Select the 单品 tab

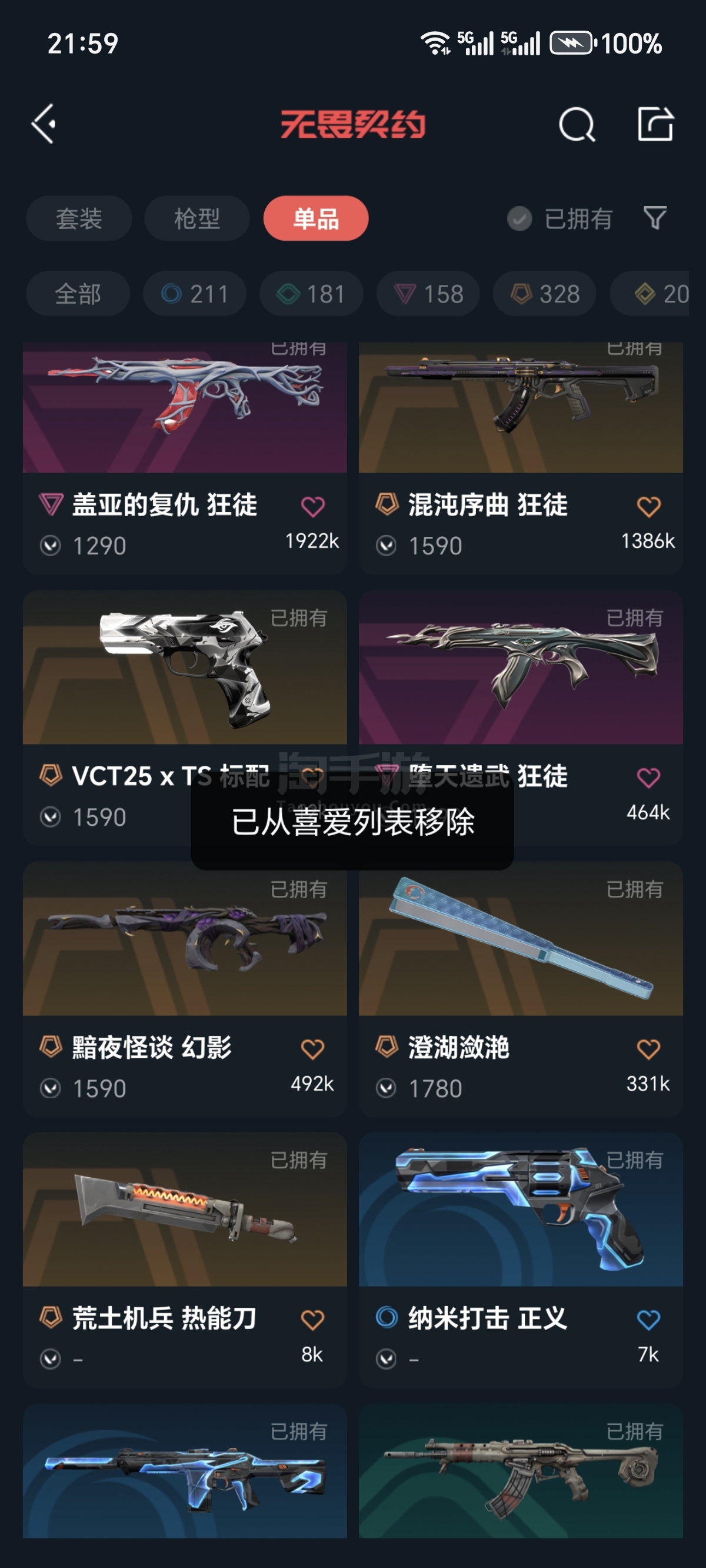pyautogui.click(x=315, y=218)
